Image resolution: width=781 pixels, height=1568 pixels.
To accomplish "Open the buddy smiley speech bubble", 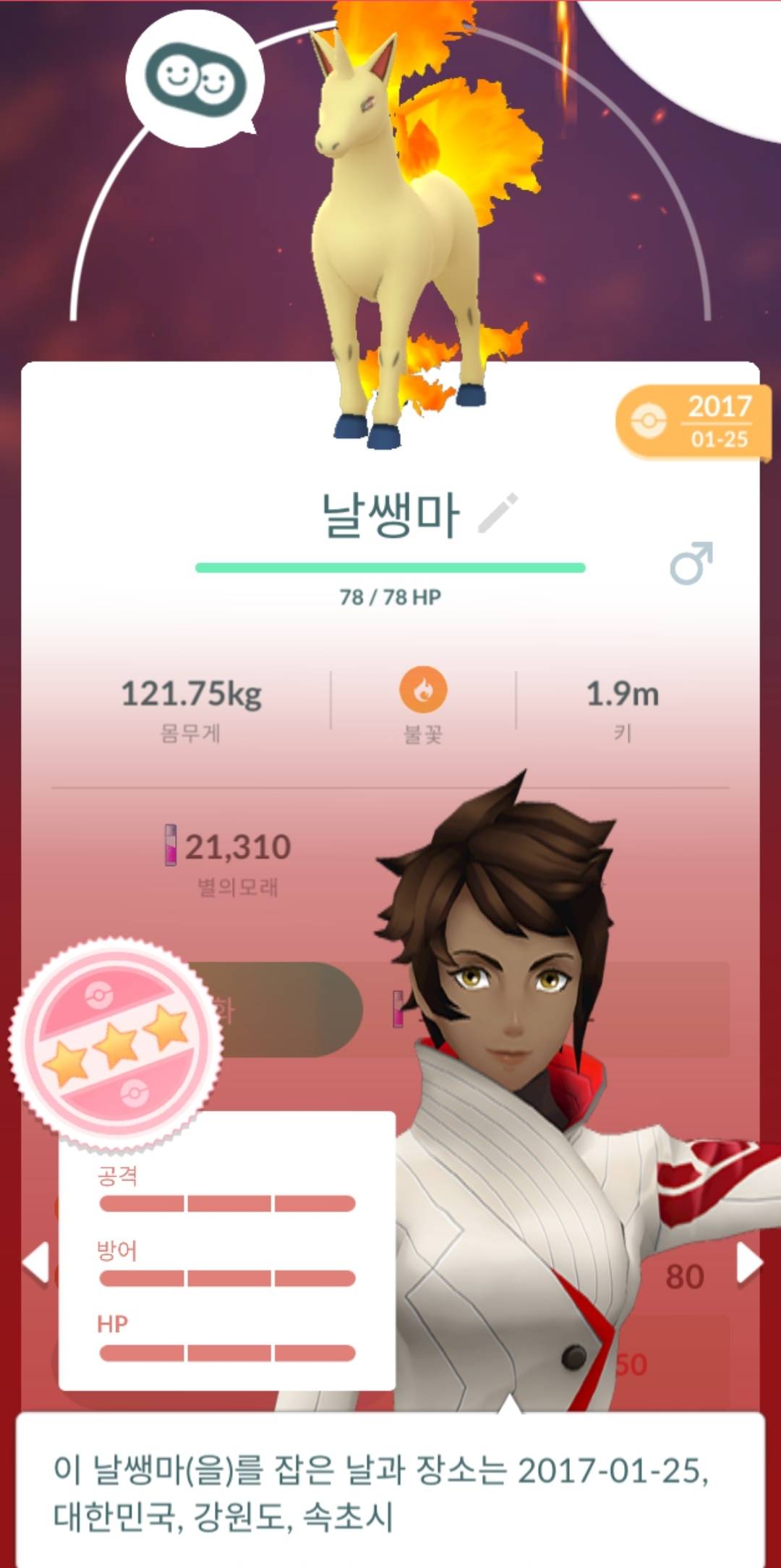I will point(195,80).
